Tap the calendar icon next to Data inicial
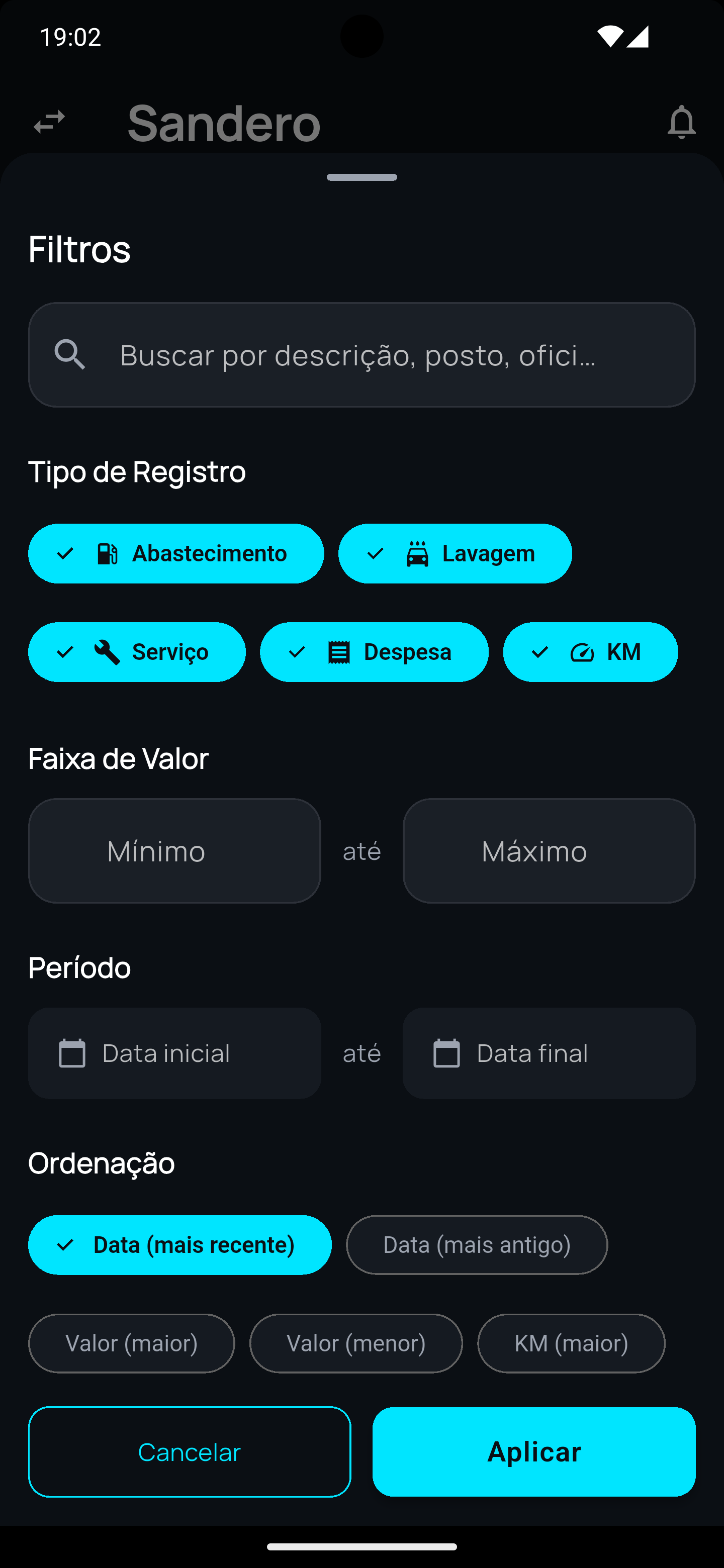Image resolution: width=724 pixels, height=1568 pixels. pyautogui.click(x=72, y=1053)
